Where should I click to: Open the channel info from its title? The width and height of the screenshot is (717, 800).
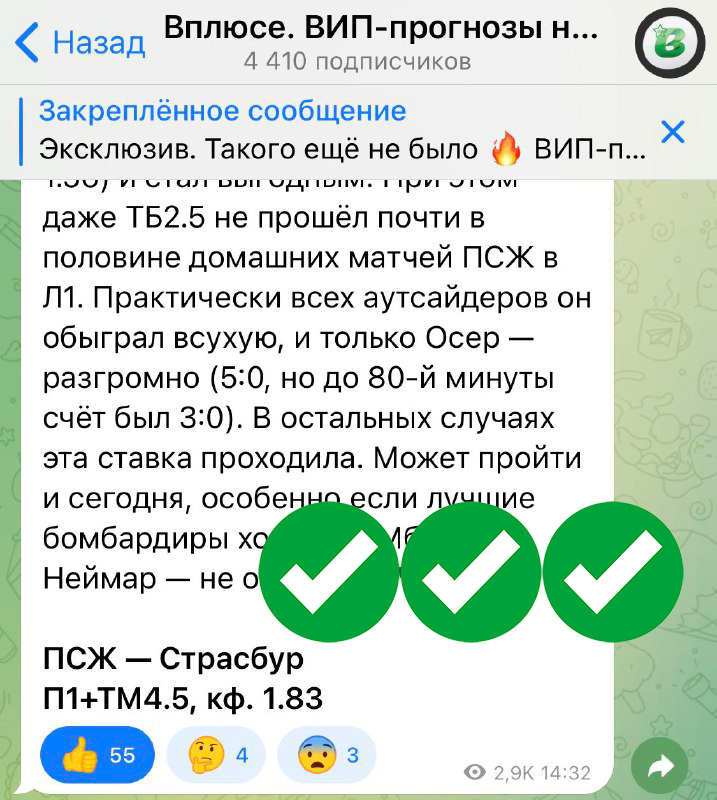coord(380,28)
